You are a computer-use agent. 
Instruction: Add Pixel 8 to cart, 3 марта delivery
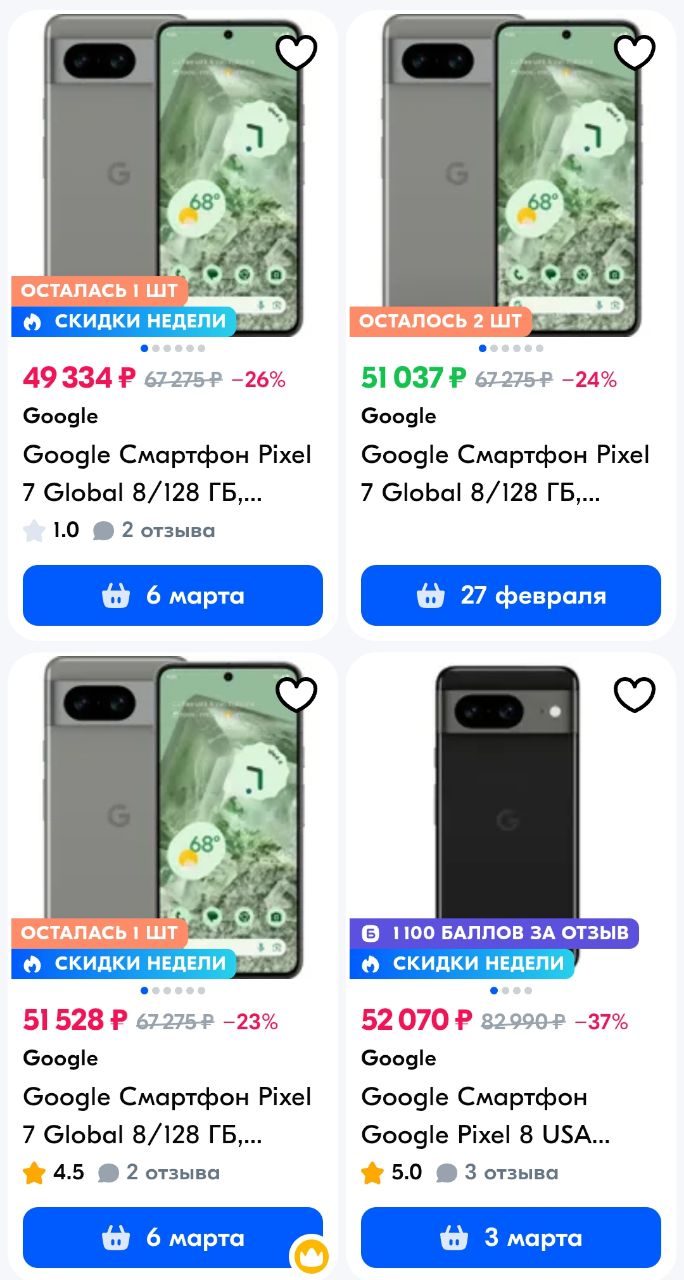click(511, 1238)
